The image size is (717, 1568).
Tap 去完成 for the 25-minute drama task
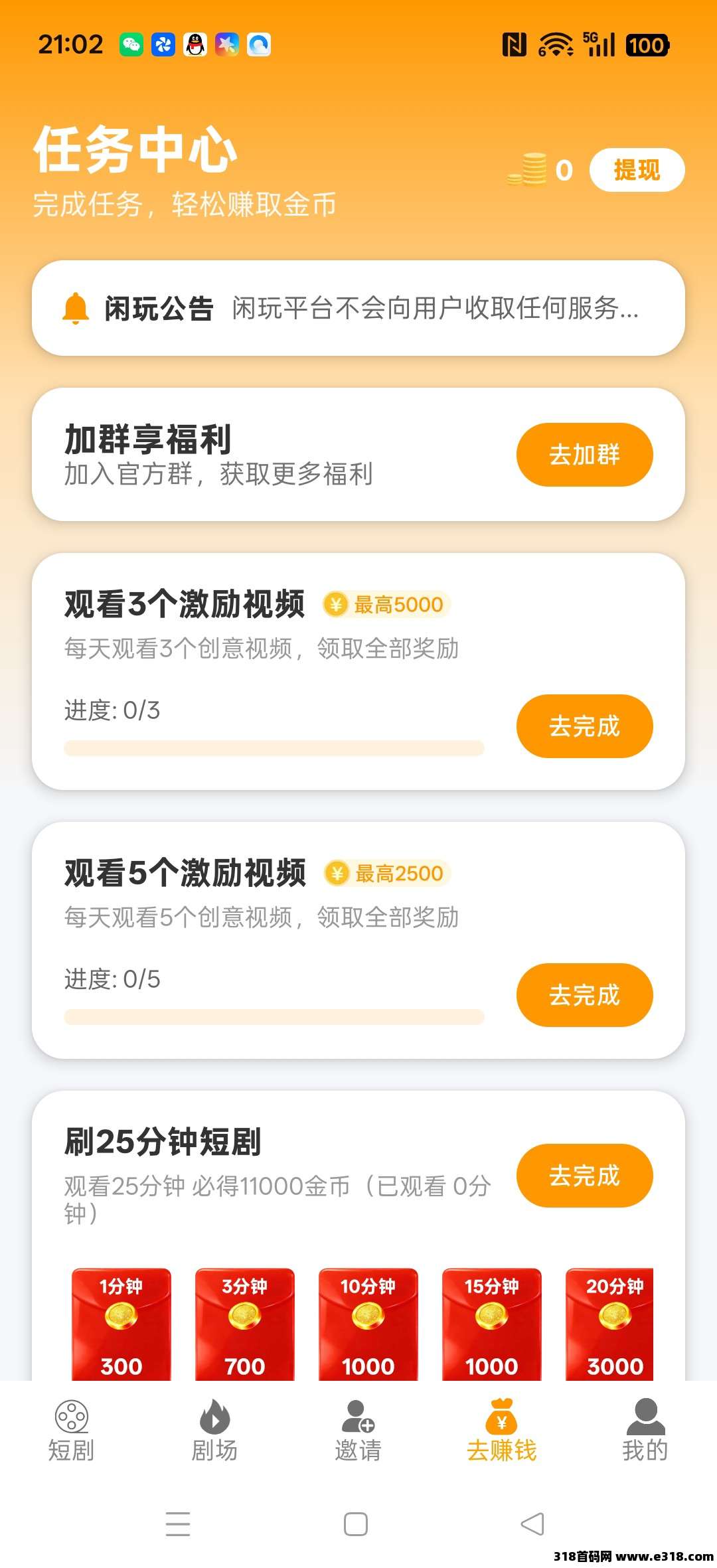pyautogui.click(x=584, y=1175)
